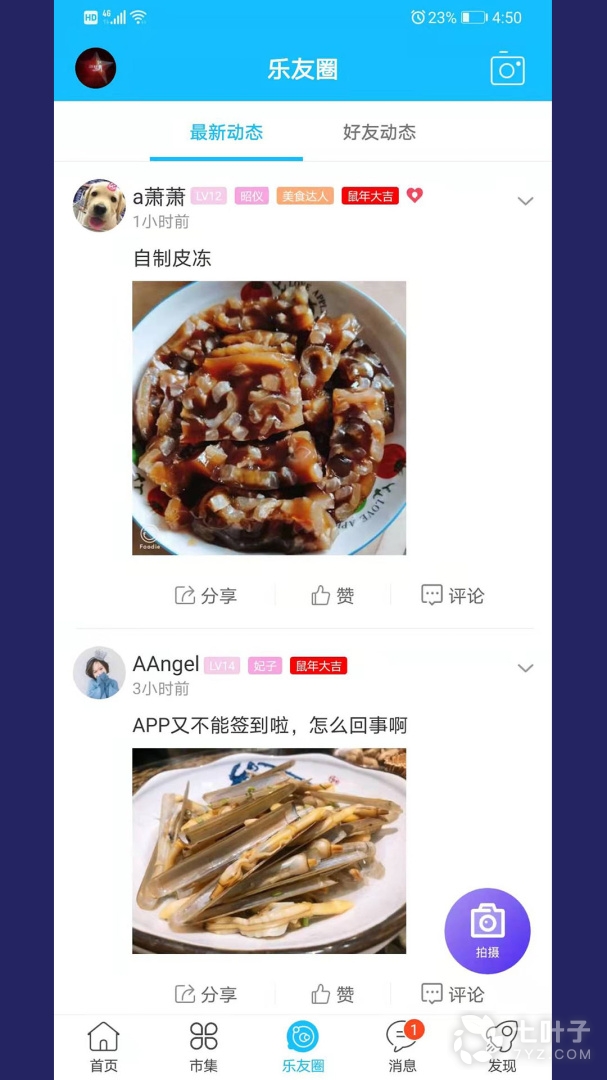Open the 市集 tab

click(x=203, y=1047)
